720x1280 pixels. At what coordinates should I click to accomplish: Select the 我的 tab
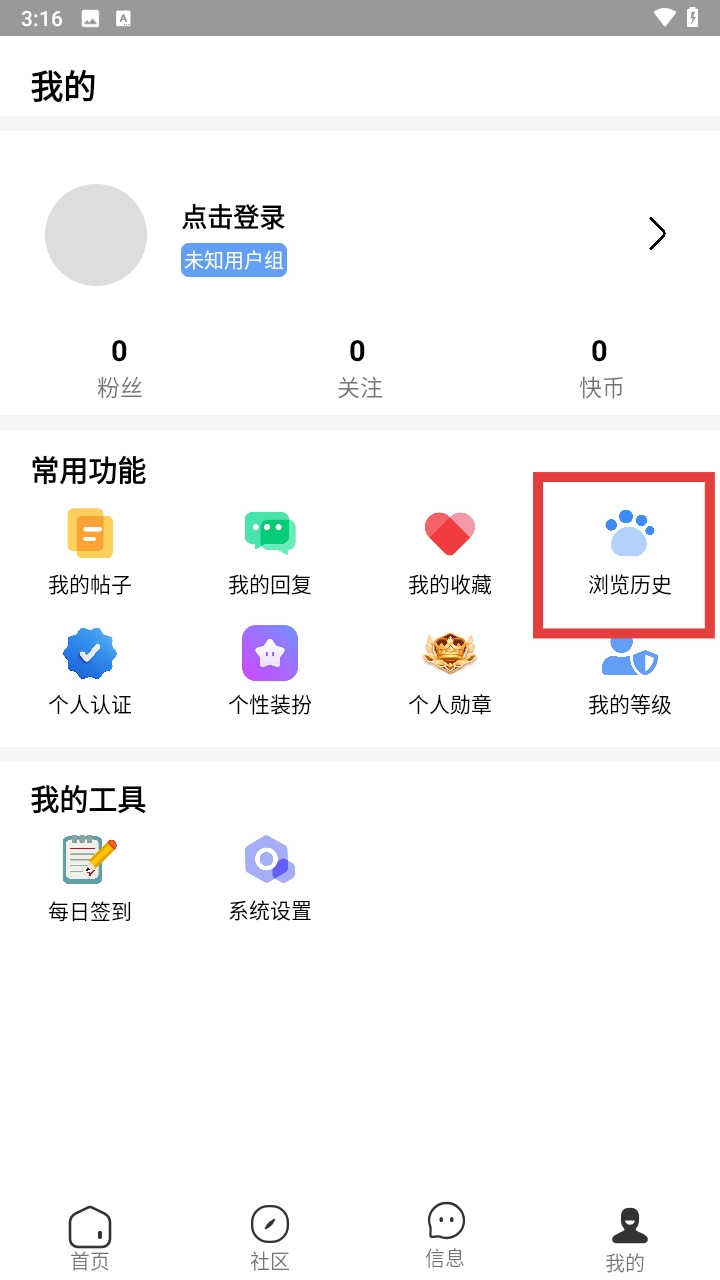626,1240
